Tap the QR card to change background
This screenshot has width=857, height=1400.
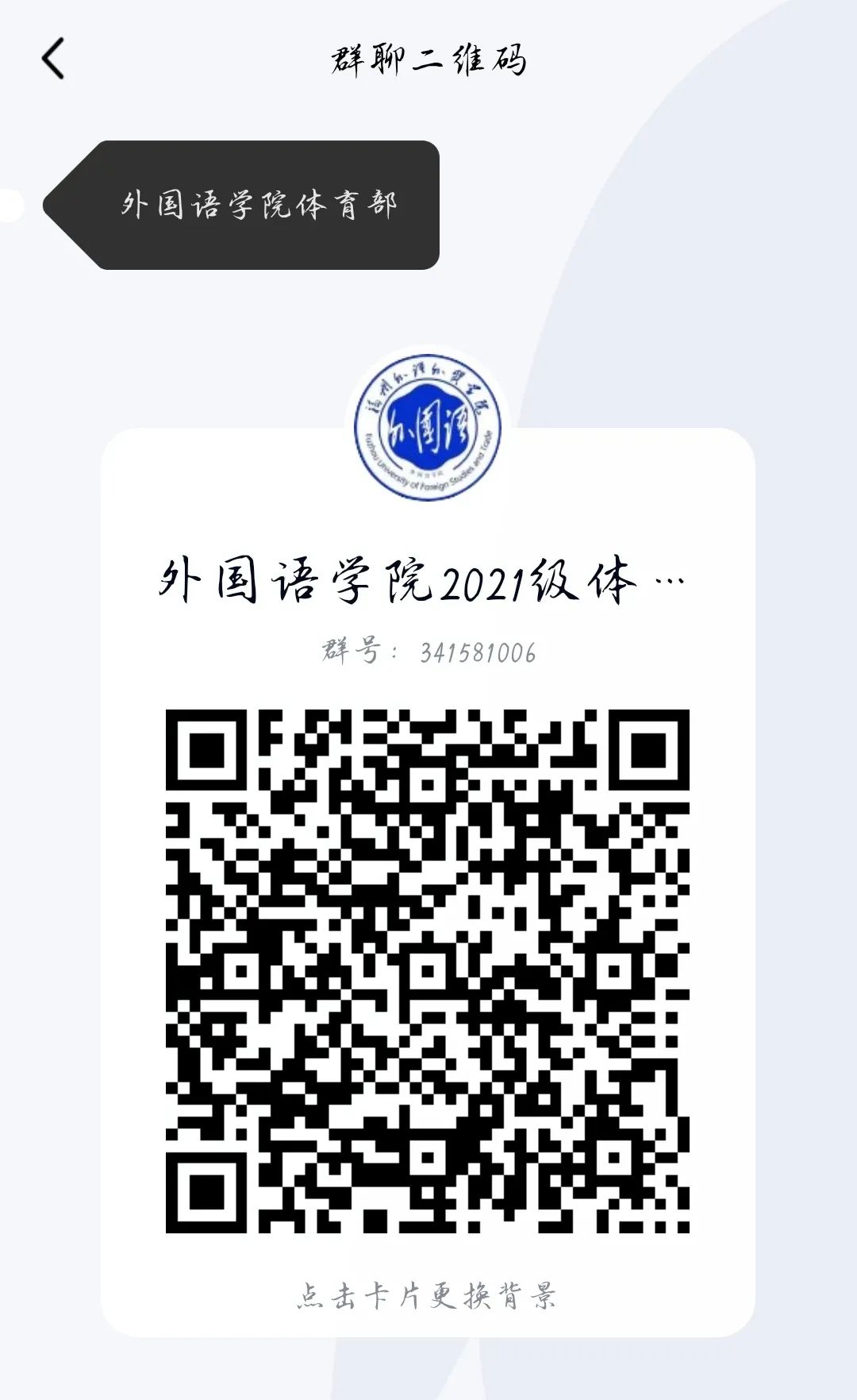tap(427, 1297)
